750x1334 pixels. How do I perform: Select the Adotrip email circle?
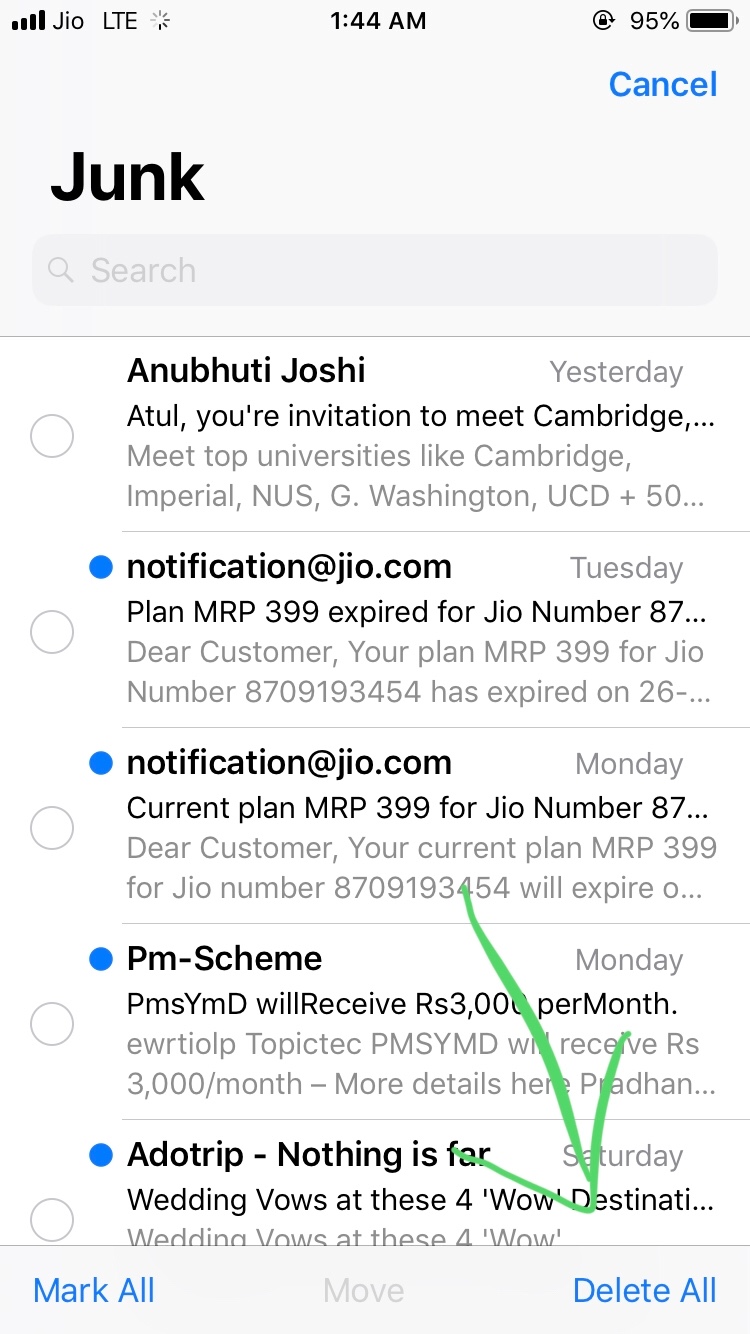[x=52, y=1218]
